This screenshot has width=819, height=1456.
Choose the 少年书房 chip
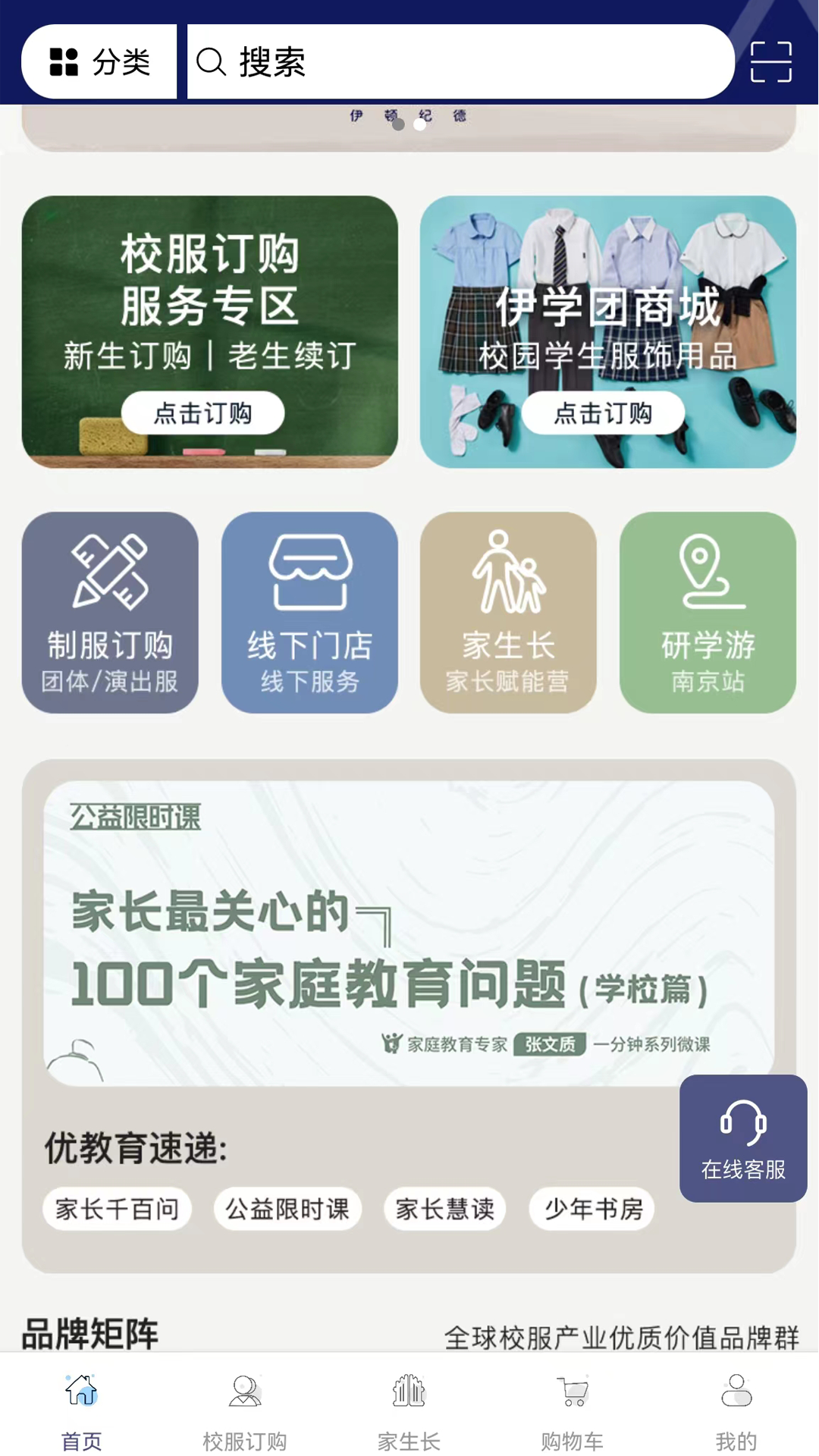[593, 1208]
